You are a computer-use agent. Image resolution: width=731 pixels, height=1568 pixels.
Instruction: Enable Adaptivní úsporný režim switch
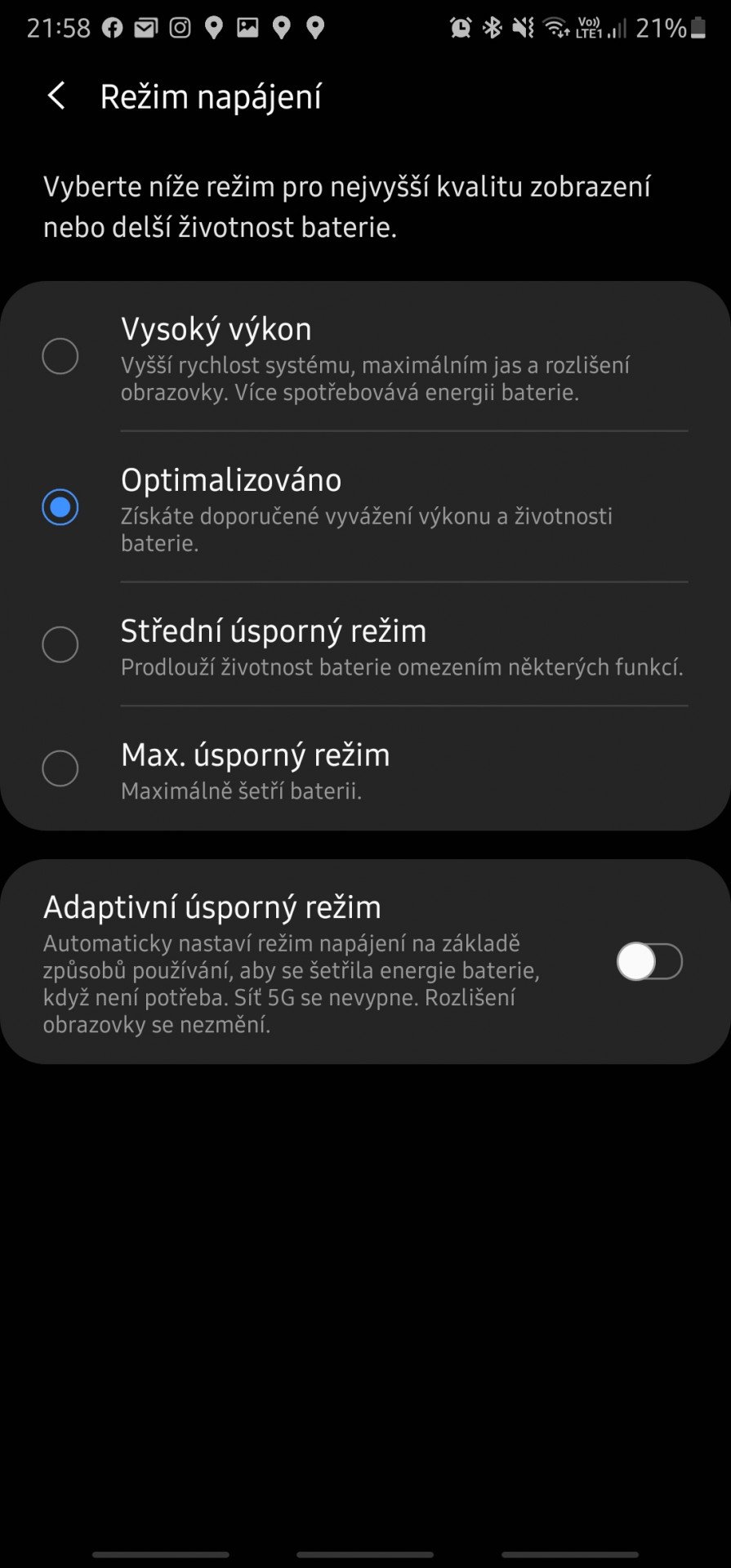click(x=649, y=961)
